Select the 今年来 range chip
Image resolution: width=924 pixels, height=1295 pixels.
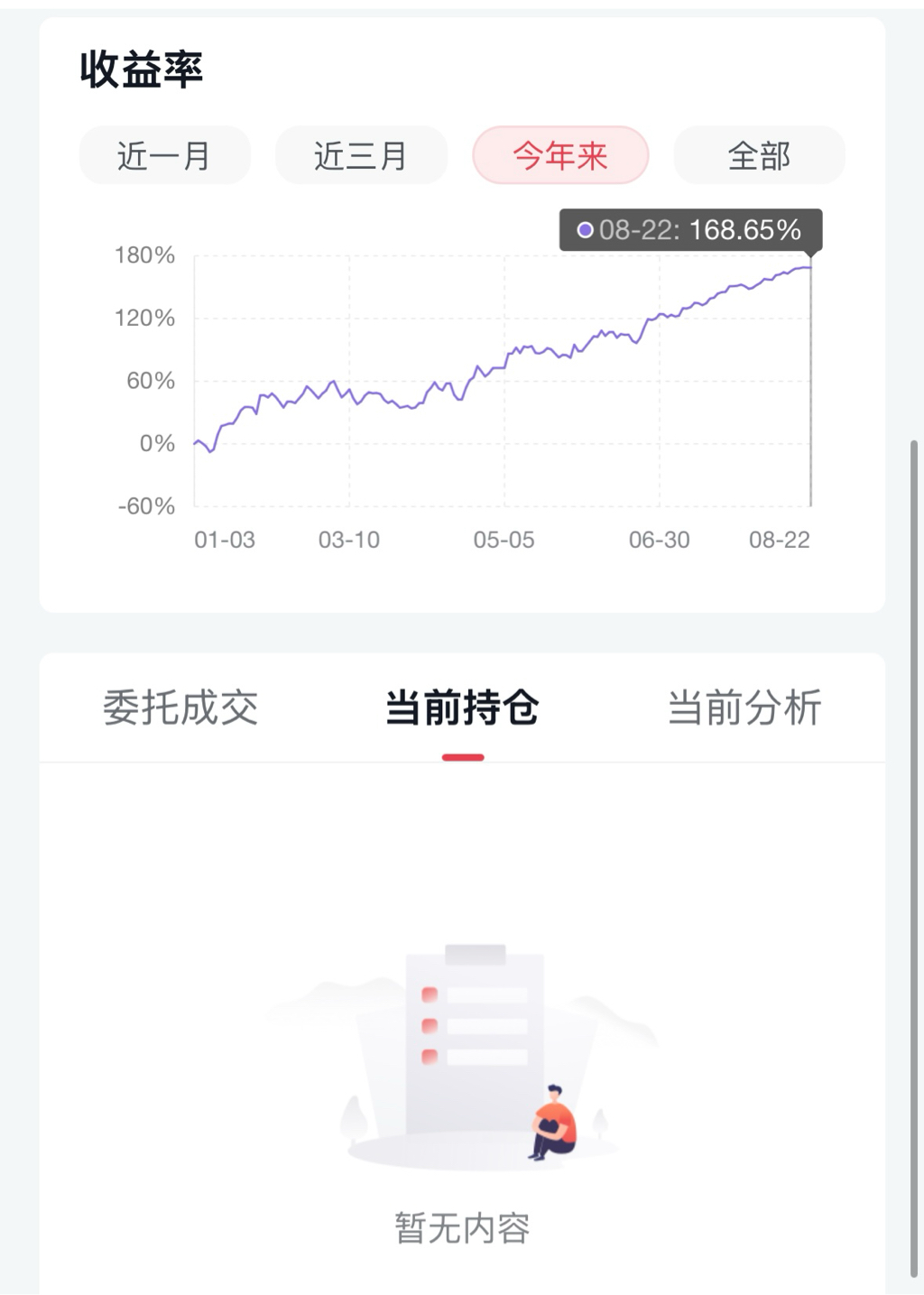[x=560, y=155]
